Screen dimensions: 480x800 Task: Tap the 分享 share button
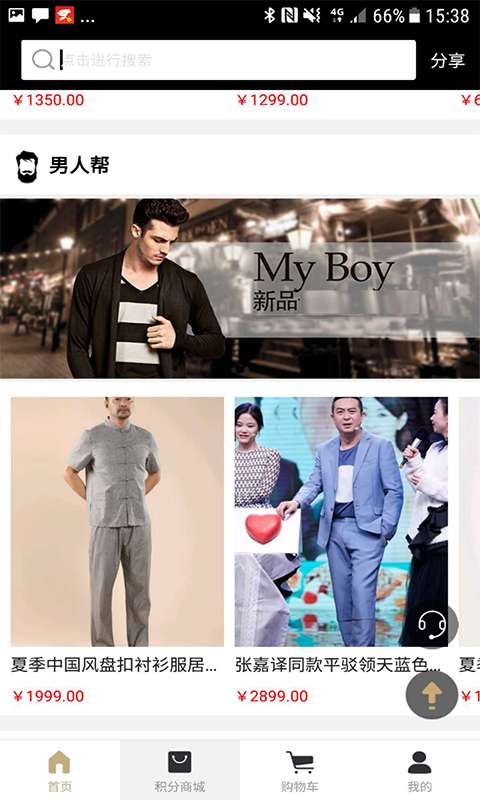447,60
